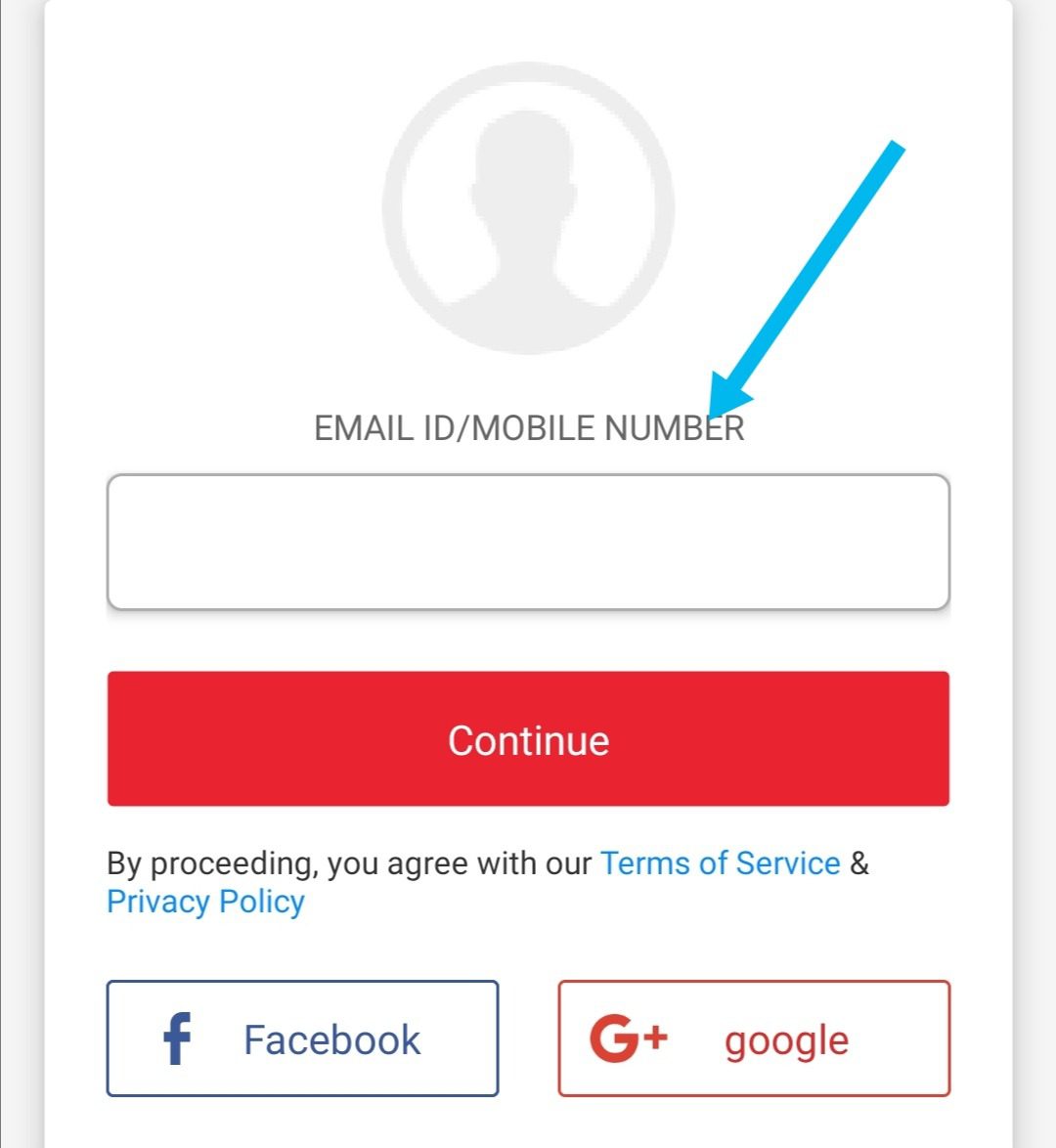Tap the red Continue button
Image resolution: width=1056 pixels, height=1148 pixels.
click(528, 739)
